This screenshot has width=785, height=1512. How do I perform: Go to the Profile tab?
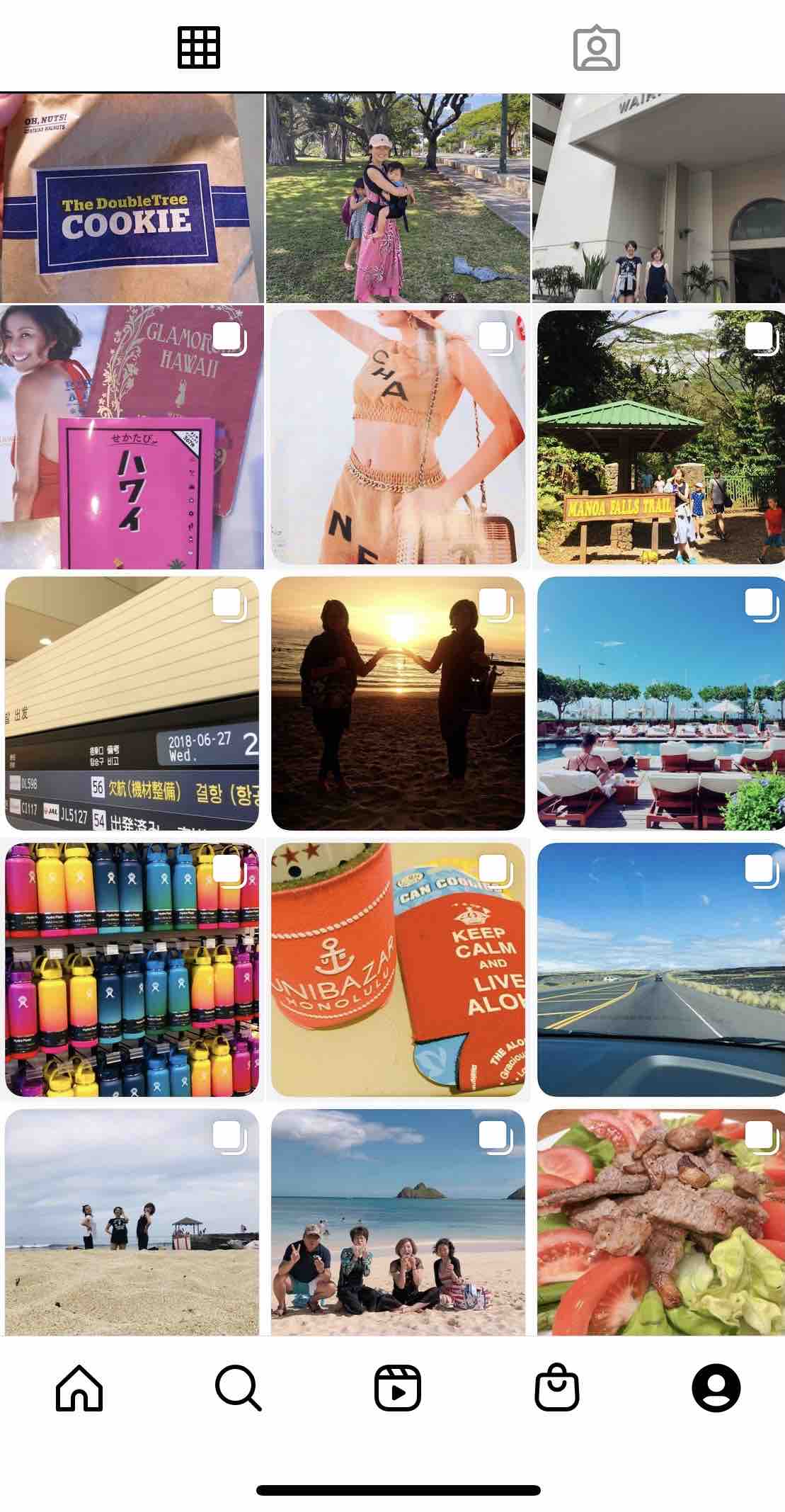click(716, 1388)
